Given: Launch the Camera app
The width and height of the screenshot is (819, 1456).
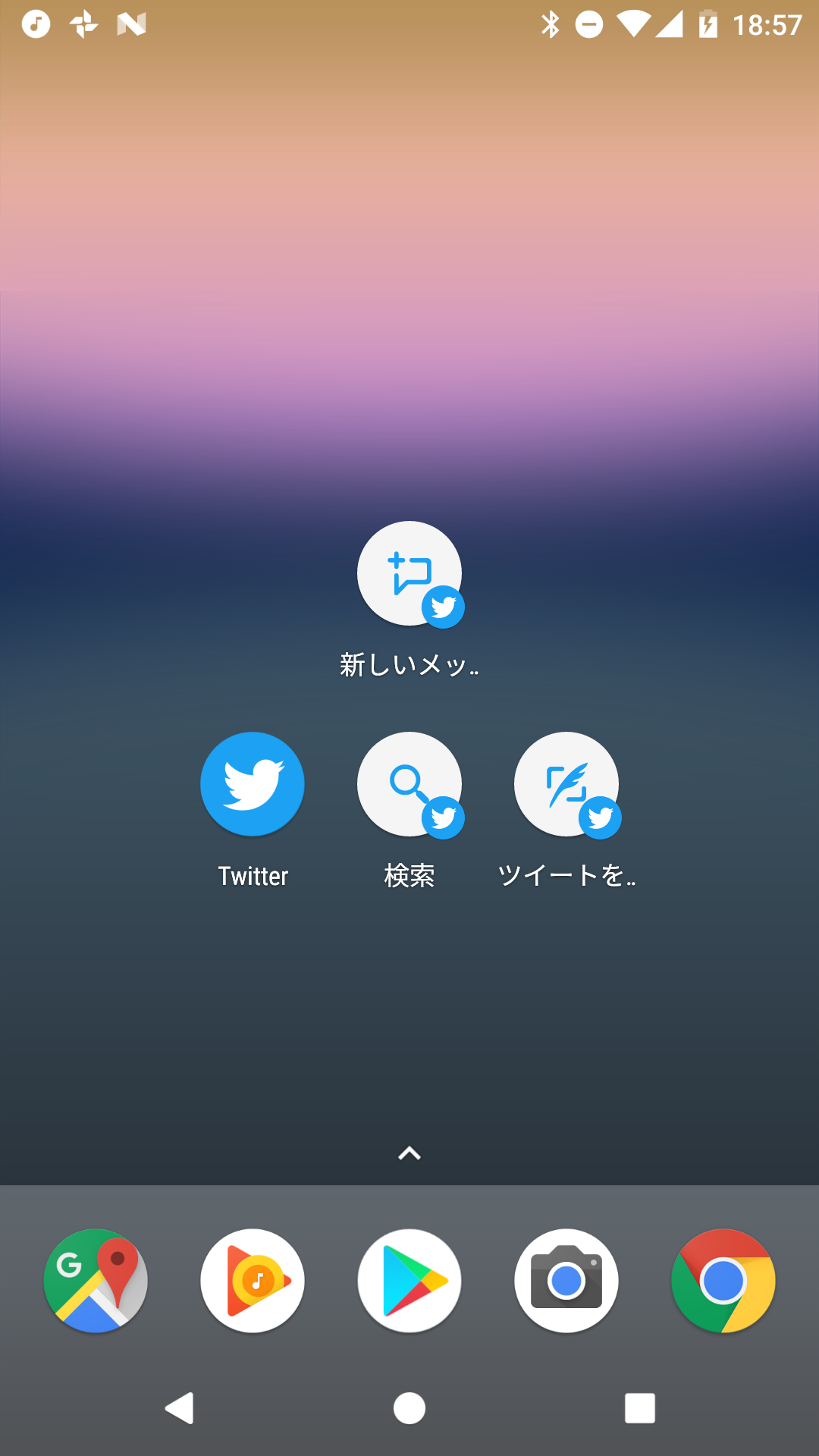Looking at the screenshot, I should [x=566, y=1281].
